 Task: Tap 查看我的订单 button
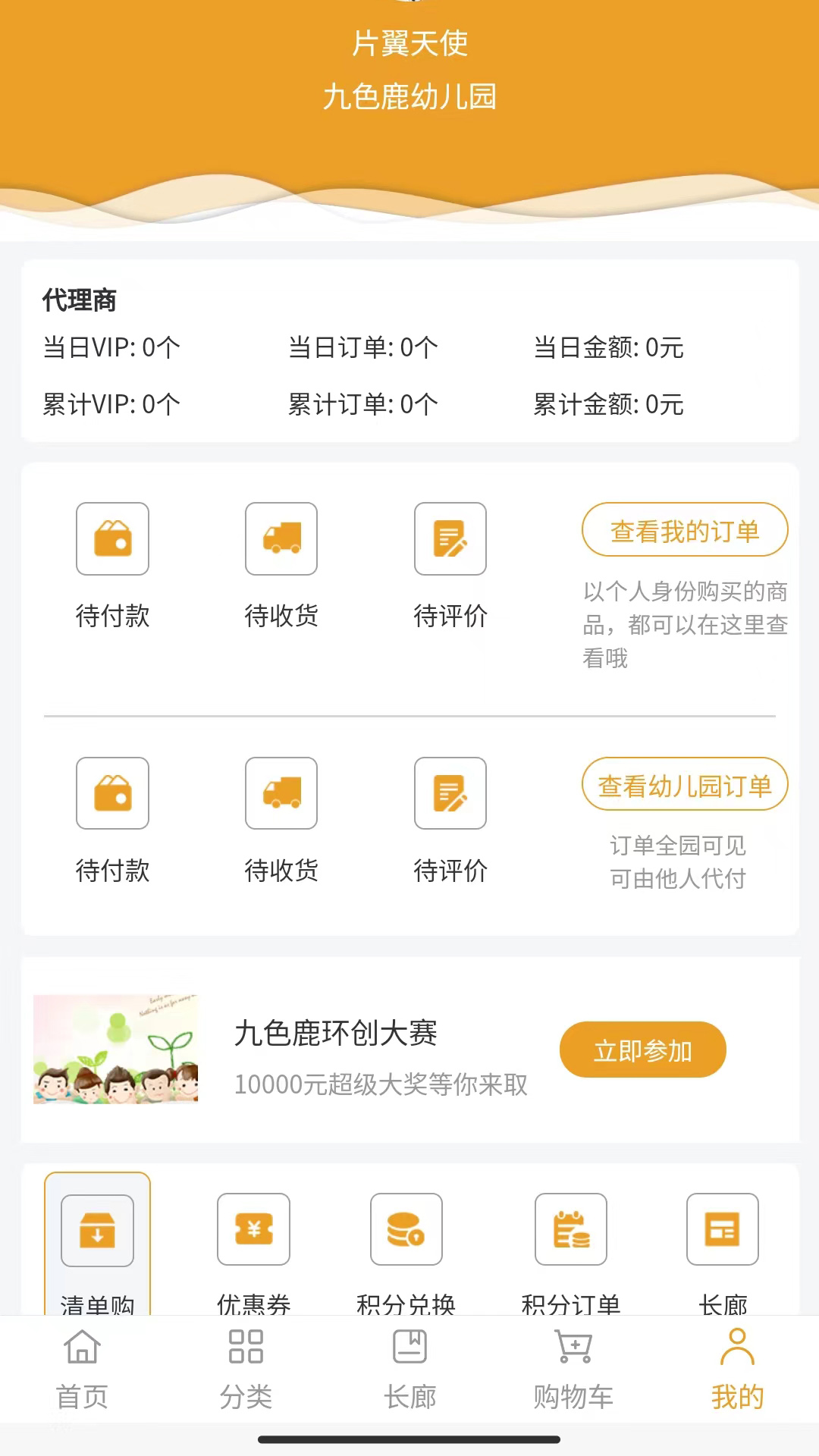click(684, 530)
